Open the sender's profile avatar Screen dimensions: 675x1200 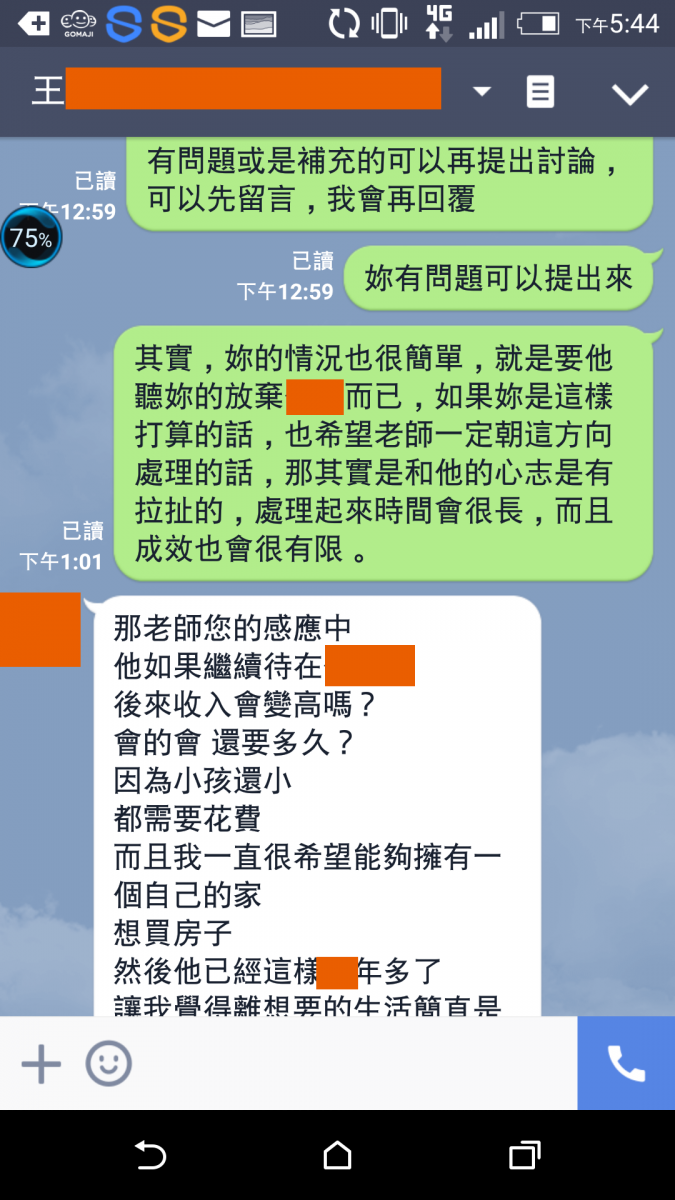tap(40, 629)
